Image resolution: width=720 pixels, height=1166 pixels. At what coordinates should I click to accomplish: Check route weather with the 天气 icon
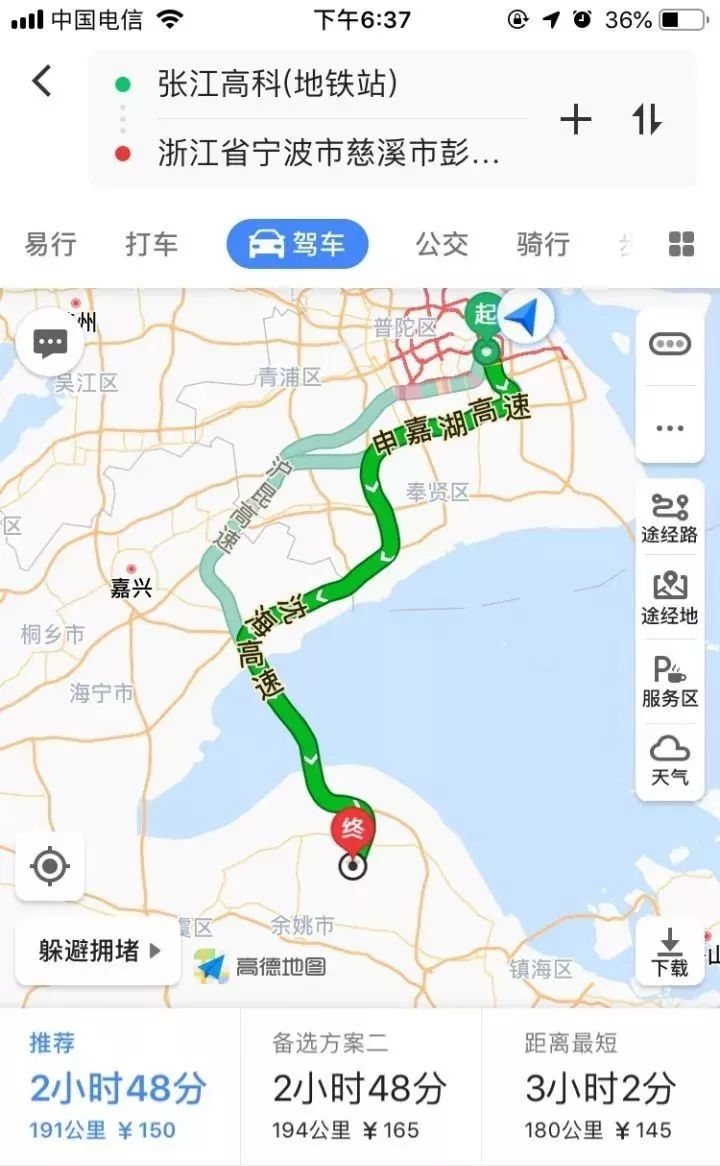pos(668,757)
